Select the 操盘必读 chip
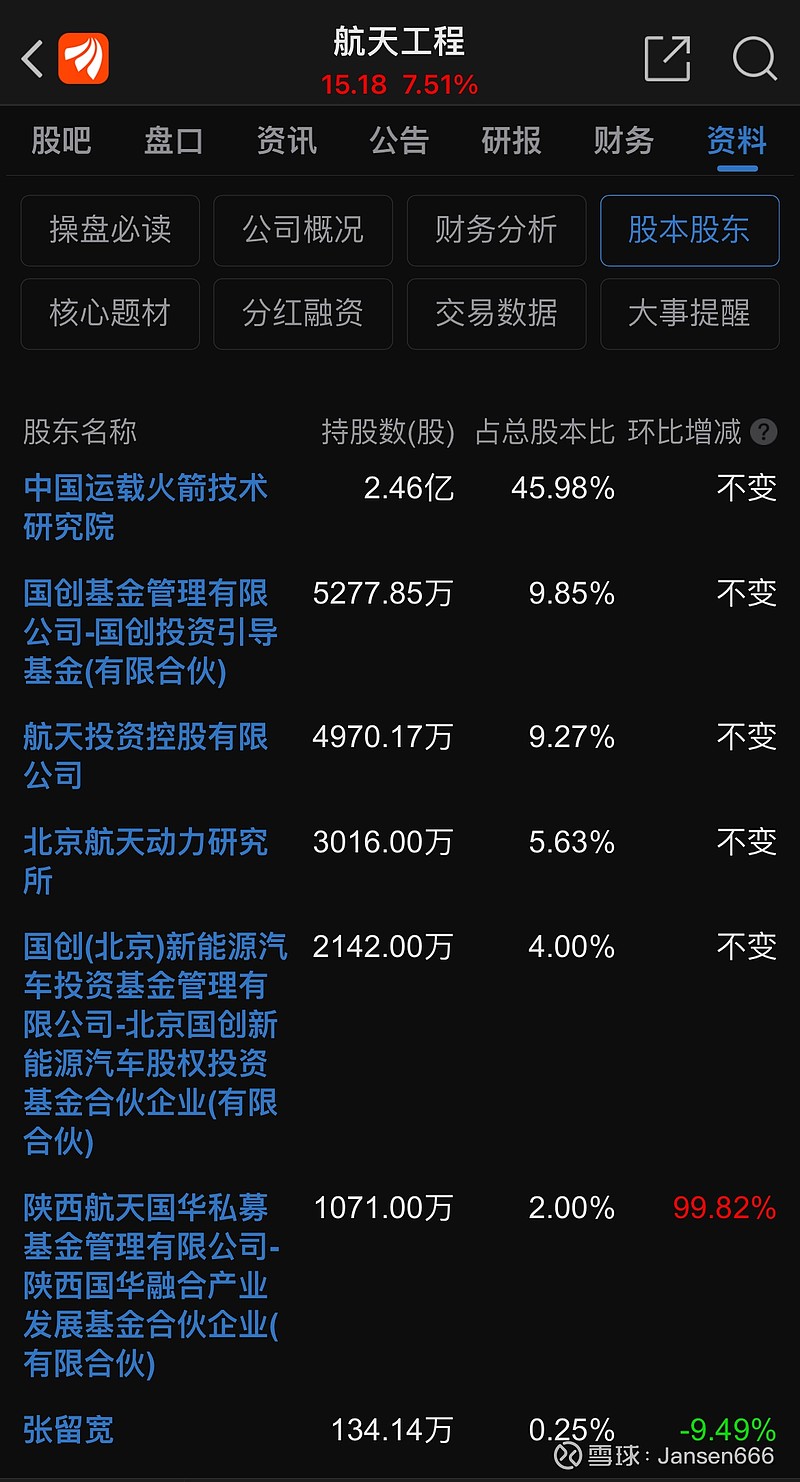Viewport: 800px width, 1482px height. (x=110, y=230)
